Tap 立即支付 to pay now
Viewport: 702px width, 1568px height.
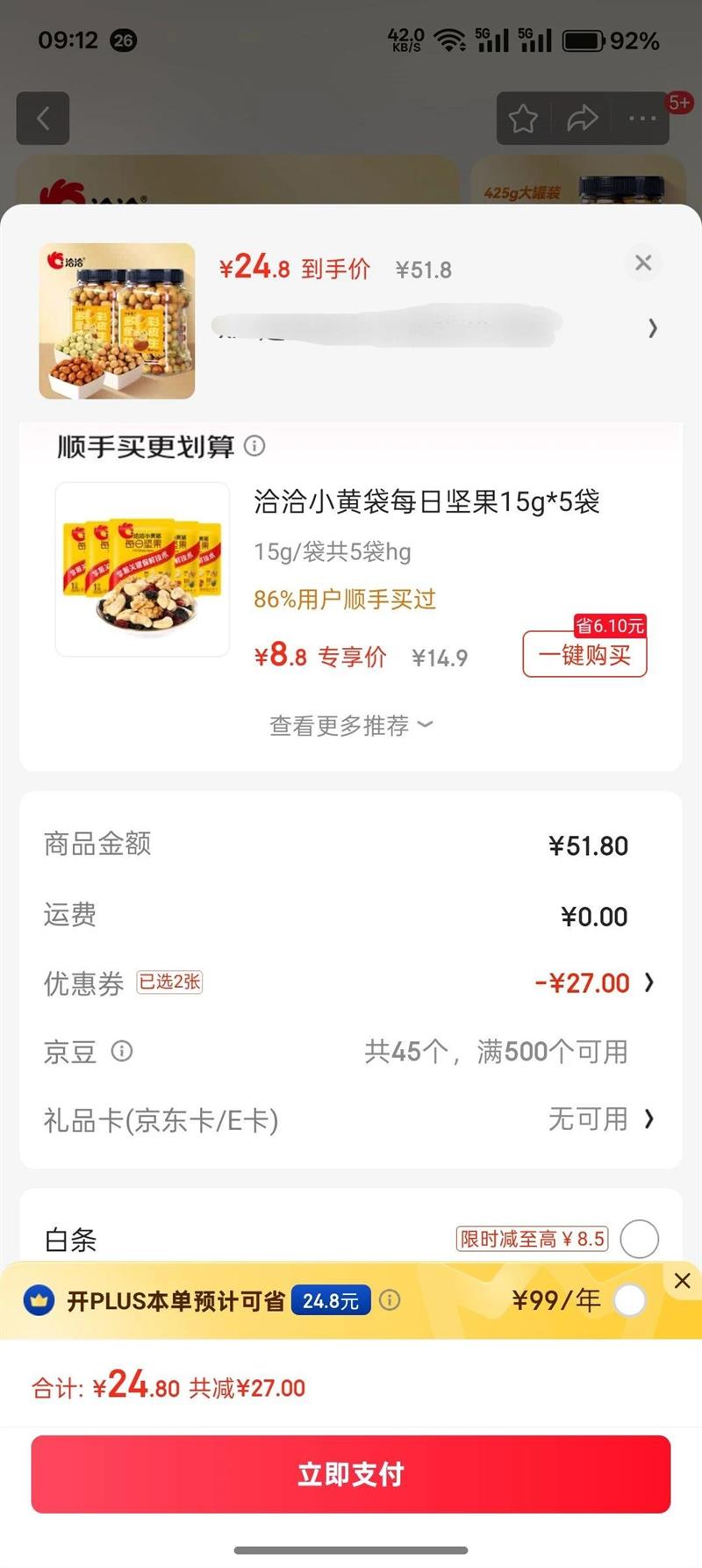(x=351, y=1473)
